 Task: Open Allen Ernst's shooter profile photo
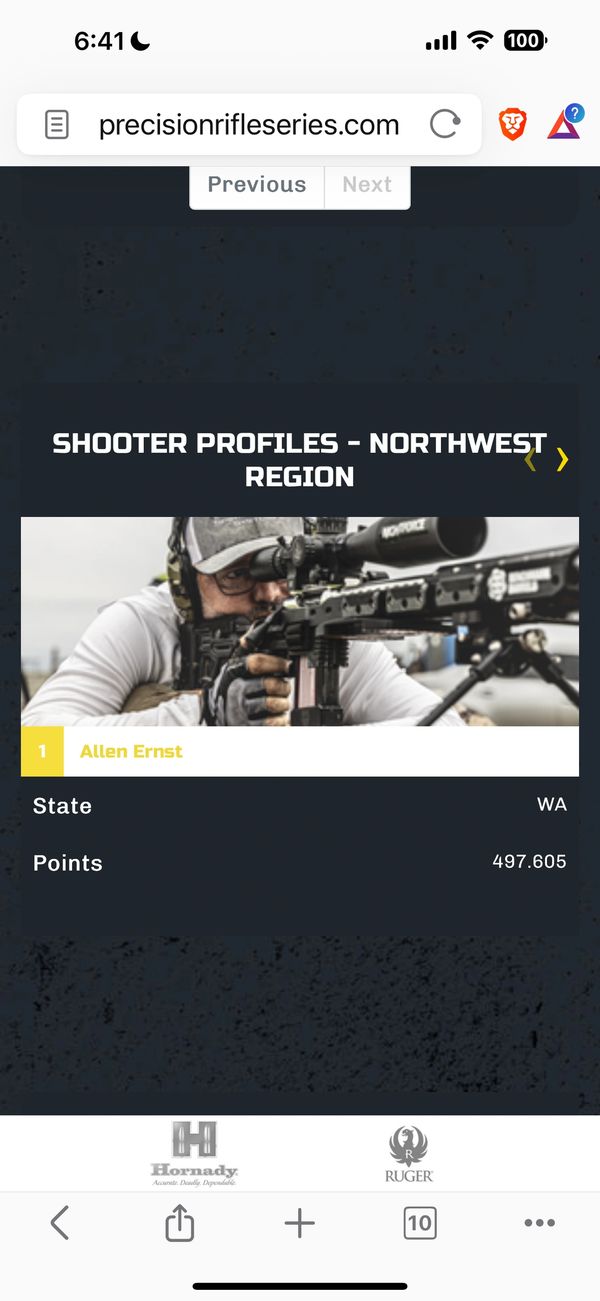click(300, 621)
